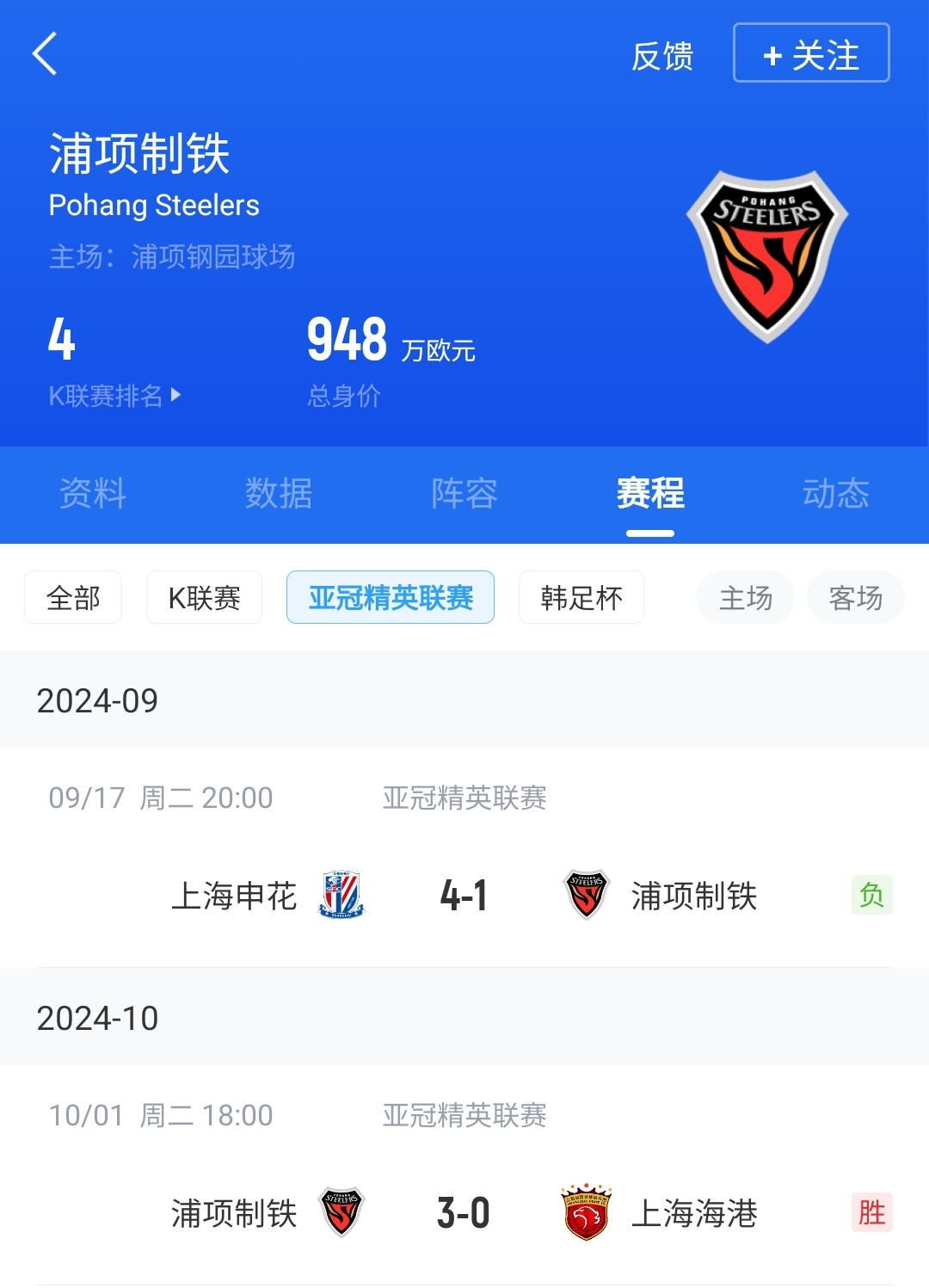The image size is (929, 1288).
Task: Switch to the 数据 tab
Action: (278, 494)
